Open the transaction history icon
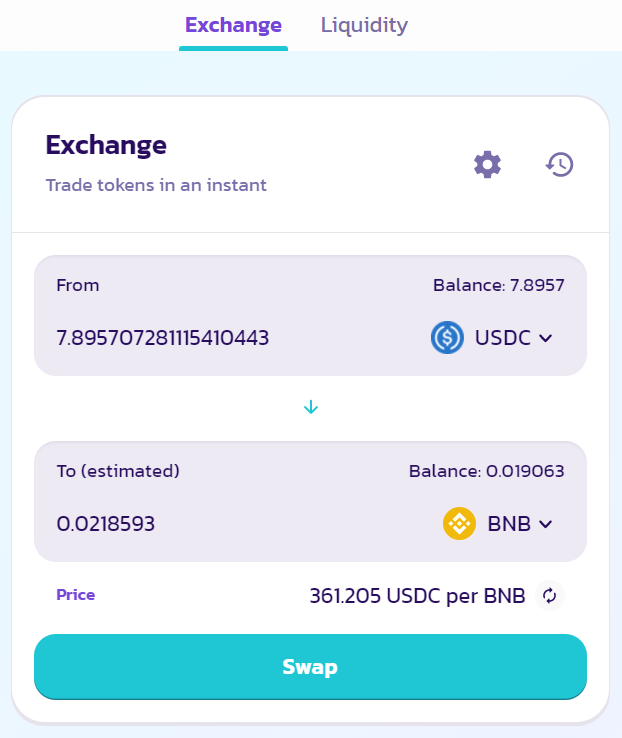This screenshot has height=738, width=622. pyautogui.click(x=559, y=164)
